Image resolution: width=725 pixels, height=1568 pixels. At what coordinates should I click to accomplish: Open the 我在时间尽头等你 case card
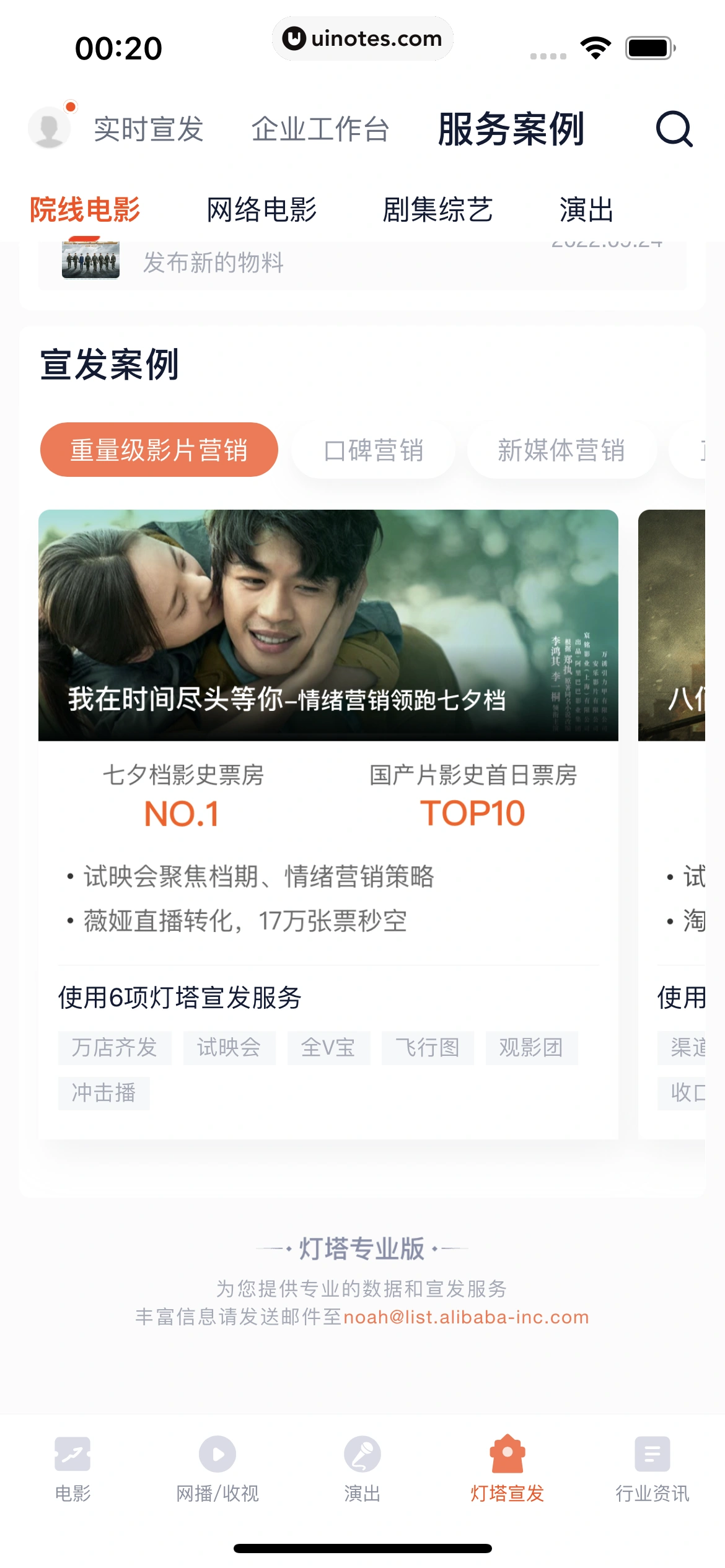[x=328, y=625]
